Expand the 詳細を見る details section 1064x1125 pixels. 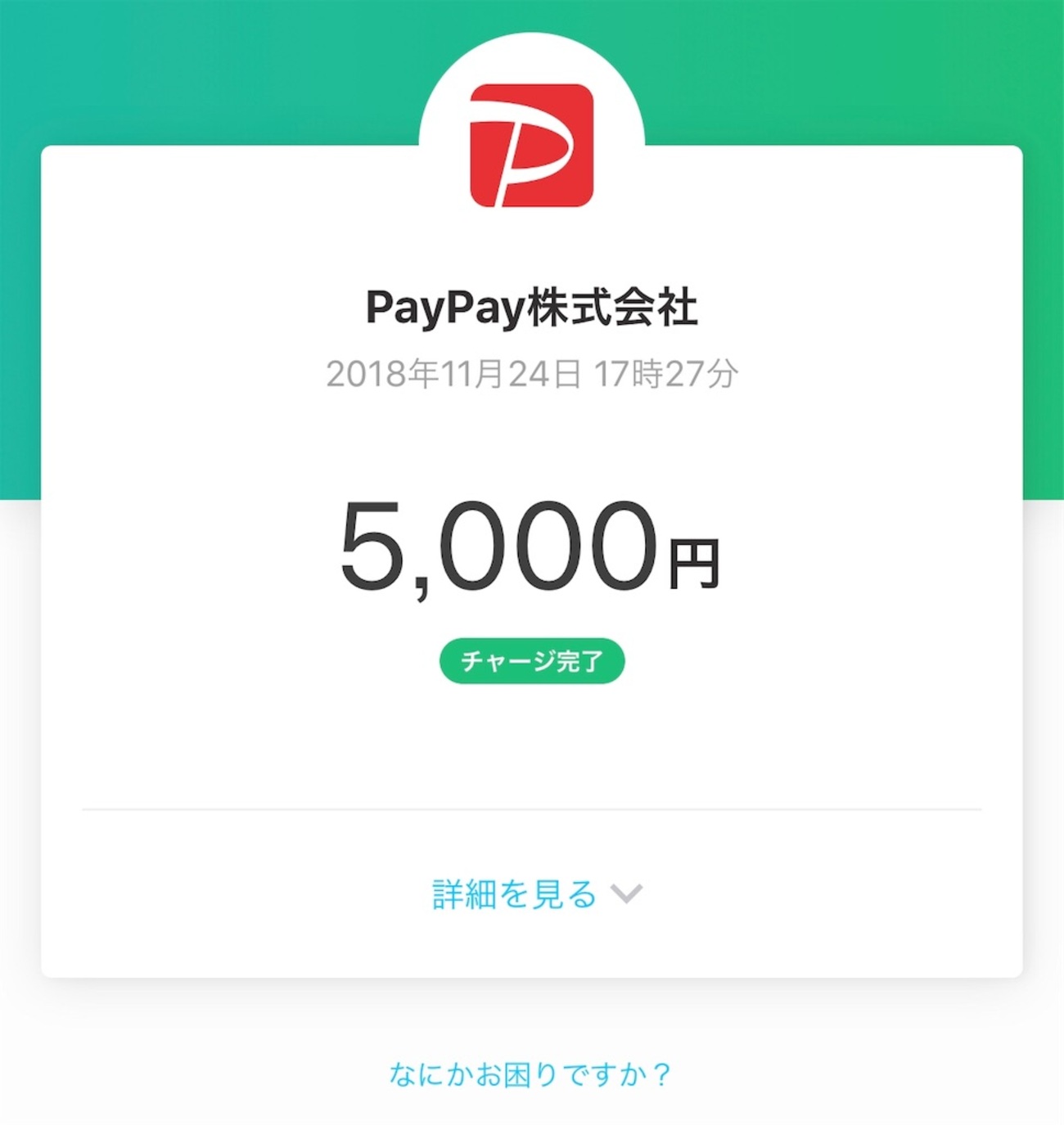(x=535, y=894)
